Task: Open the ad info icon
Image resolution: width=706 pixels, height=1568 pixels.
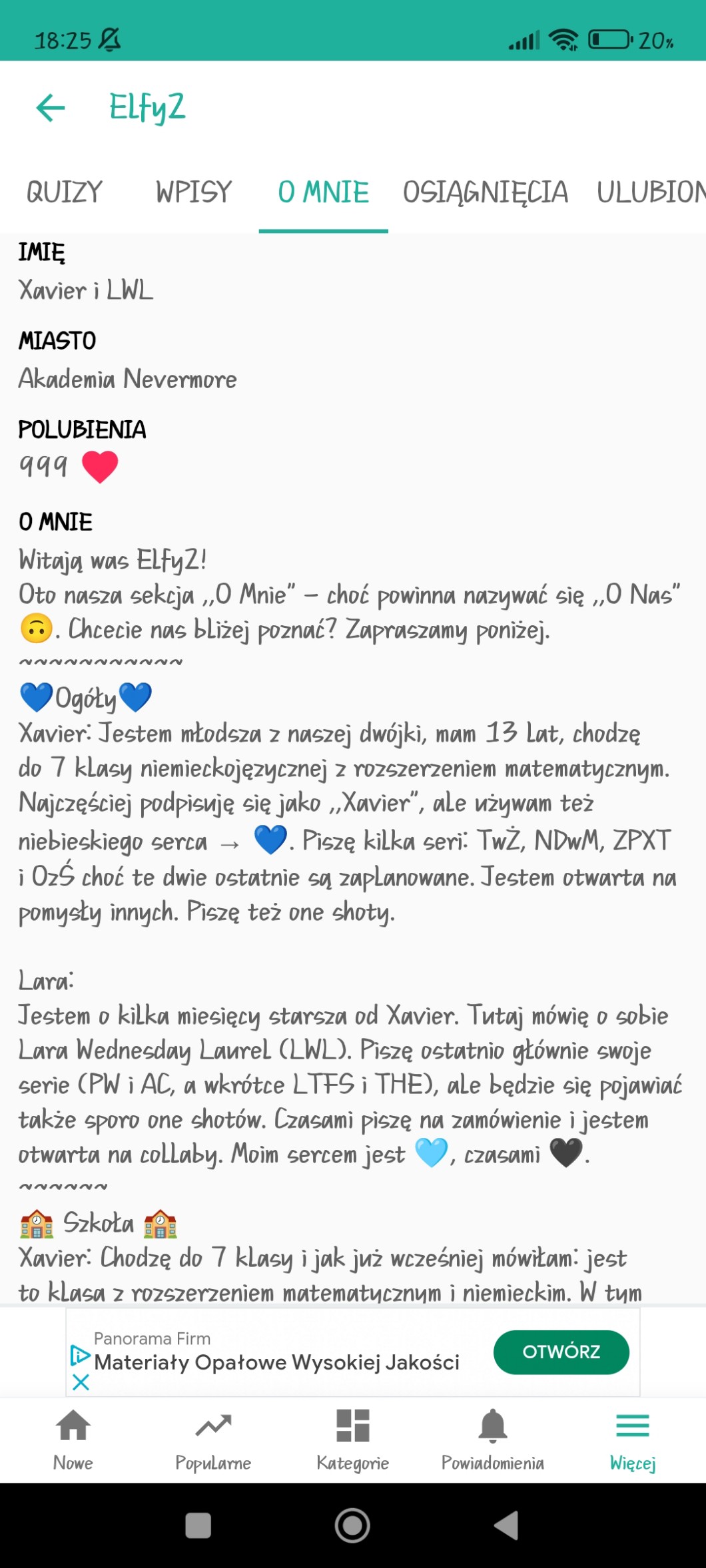Action: point(79,1355)
